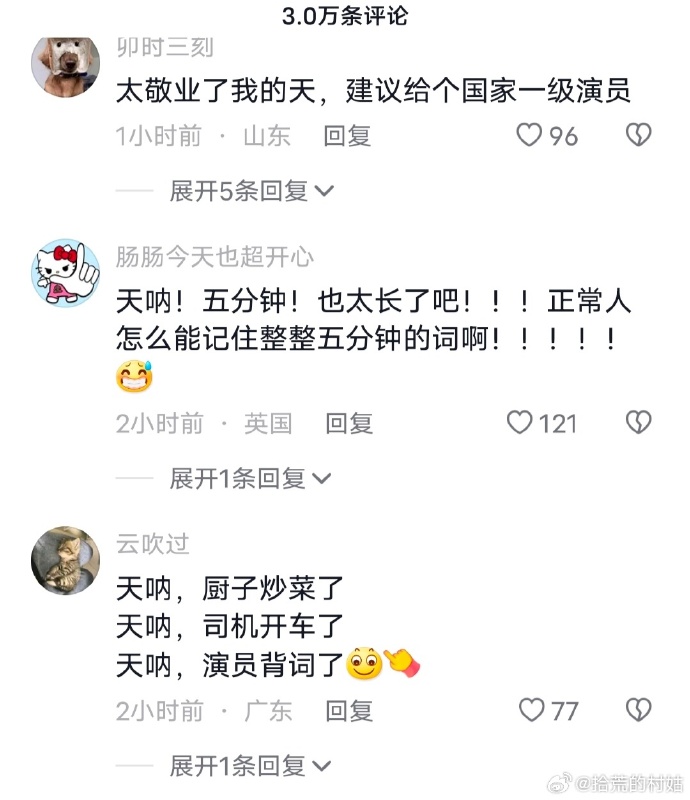Image resolution: width=690 pixels, height=800 pixels.
Task: Dislike the comment by 肠肠今天也超开心
Action: point(638,423)
